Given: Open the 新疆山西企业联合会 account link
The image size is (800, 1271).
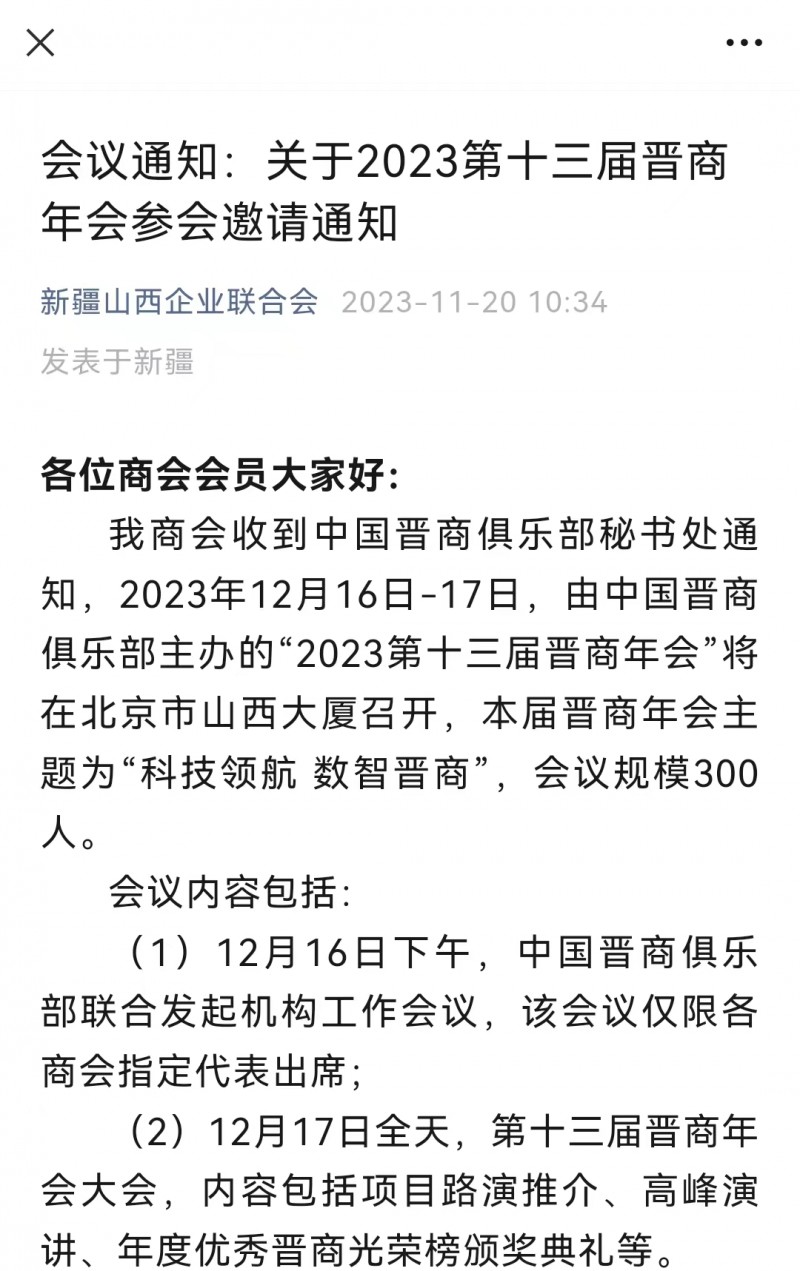Looking at the screenshot, I should (x=179, y=301).
